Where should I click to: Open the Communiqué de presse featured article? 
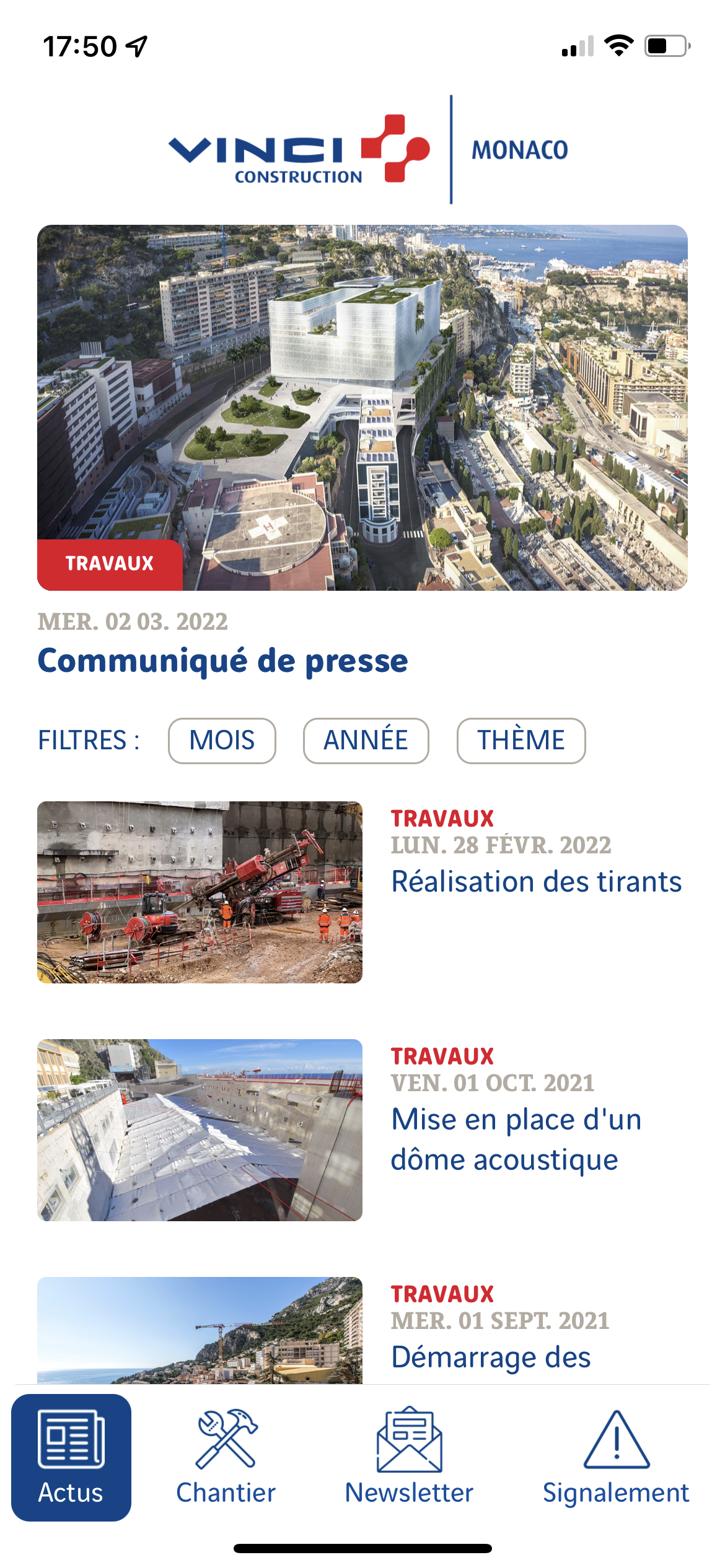[223, 660]
